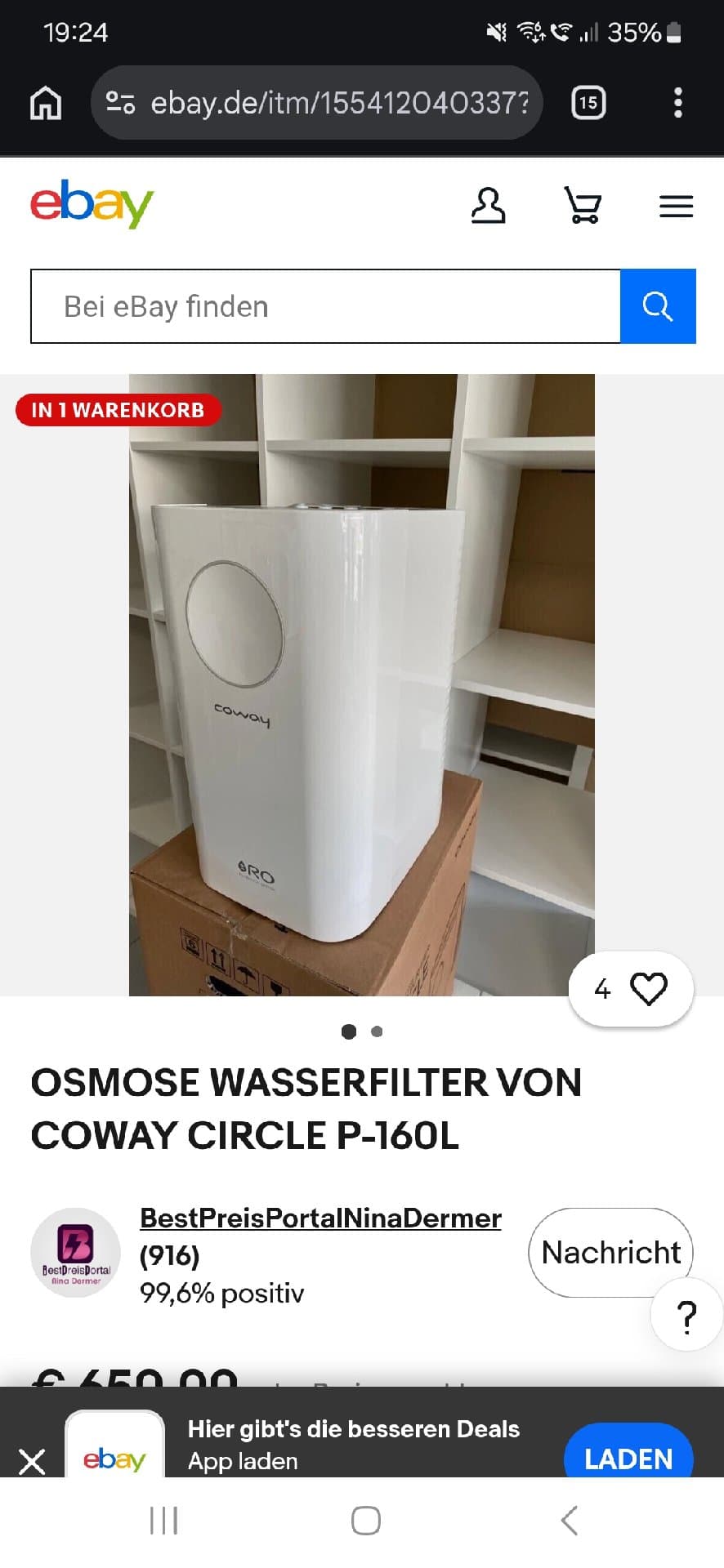724x1568 pixels.
Task: Open the tab switcher showing 15 tabs
Action: coord(588,103)
